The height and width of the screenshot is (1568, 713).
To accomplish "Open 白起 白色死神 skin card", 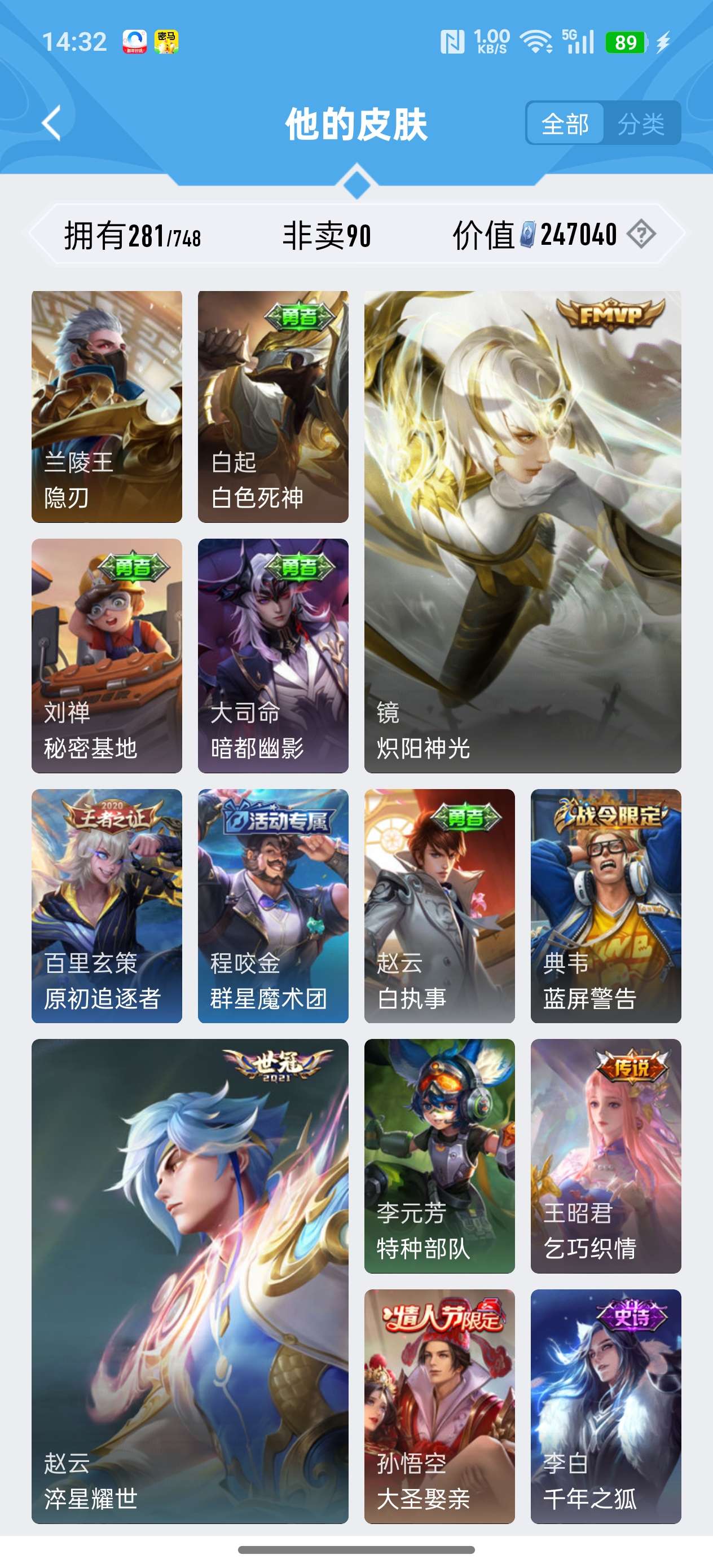I will pos(273,406).
